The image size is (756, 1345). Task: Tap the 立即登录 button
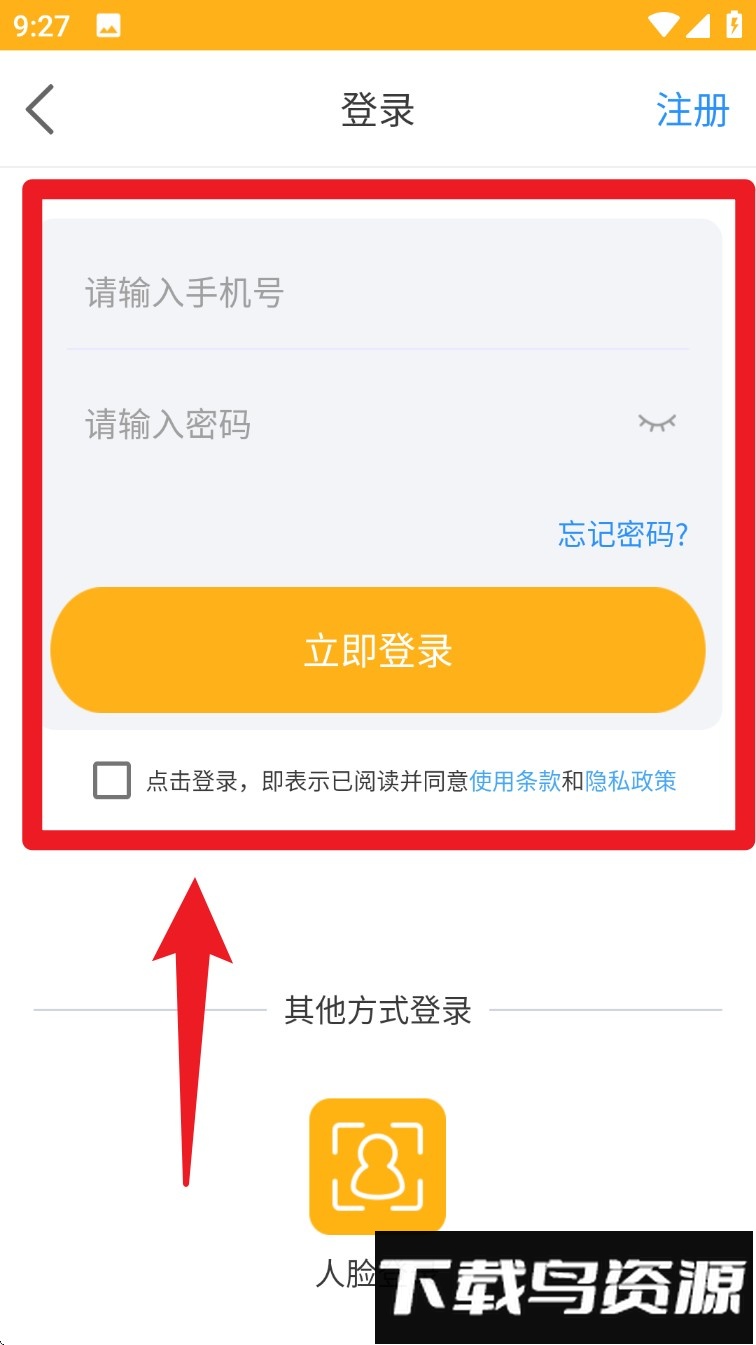378,650
